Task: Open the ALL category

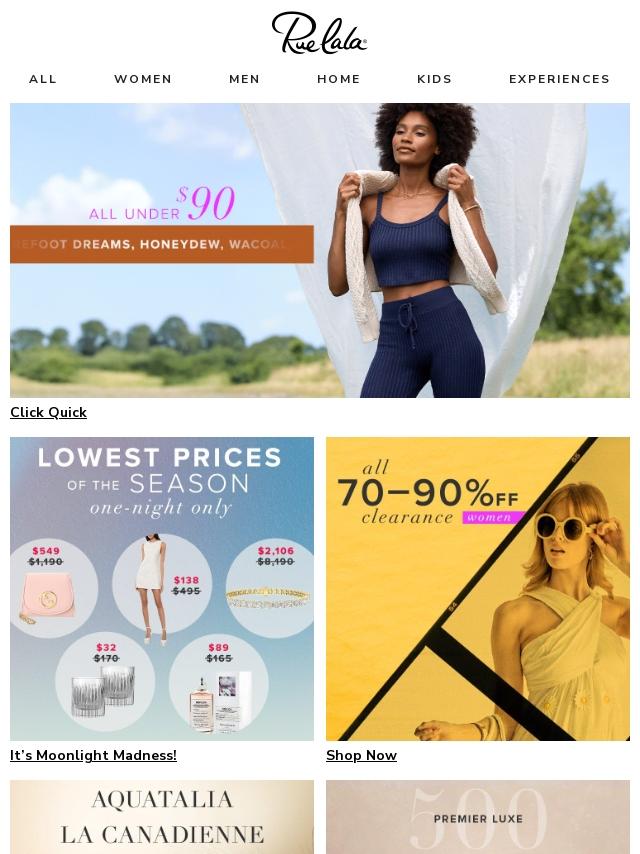Action: click(43, 79)
